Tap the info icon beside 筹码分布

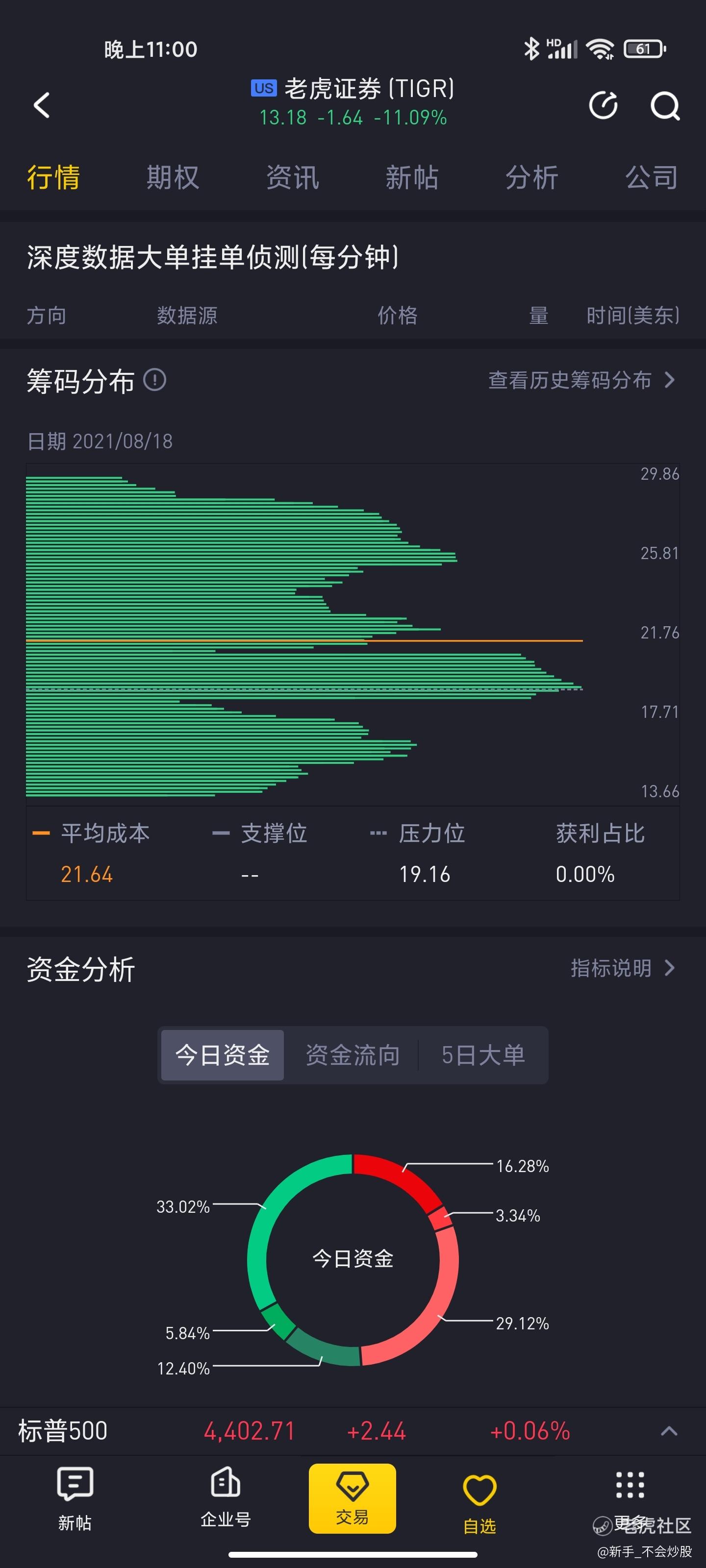click(155, 380)
